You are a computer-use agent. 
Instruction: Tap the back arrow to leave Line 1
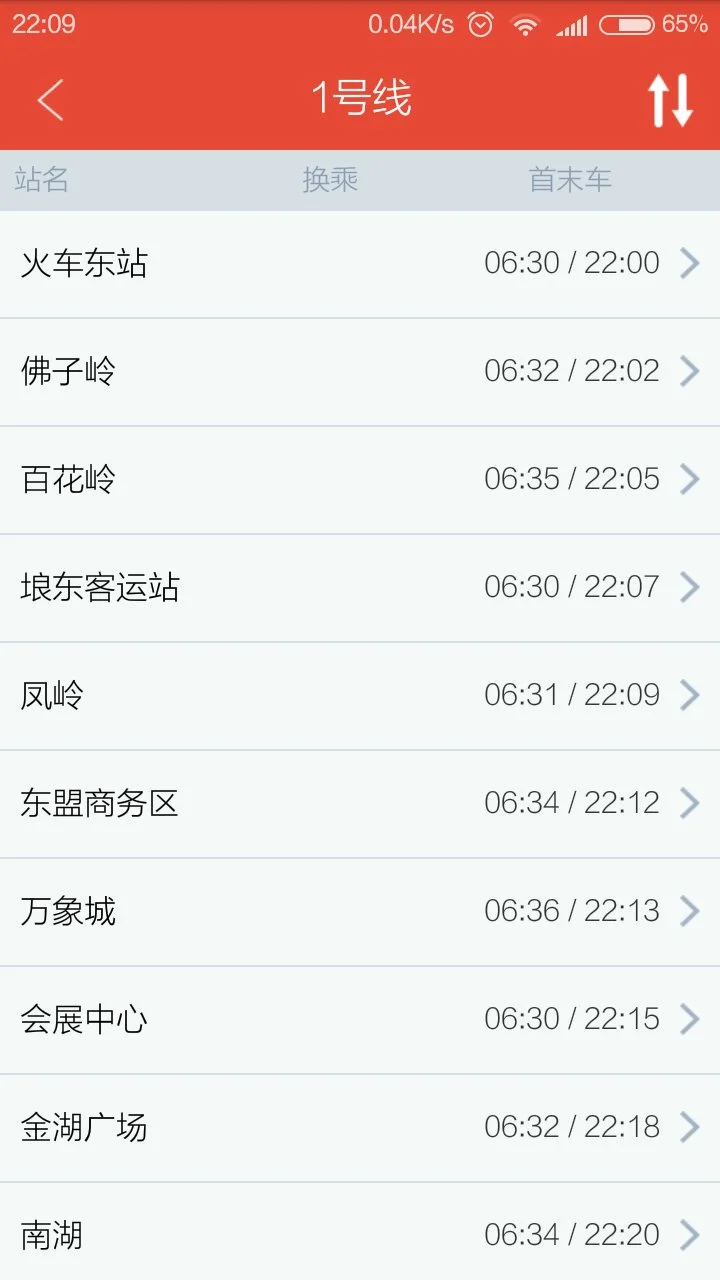50,98
